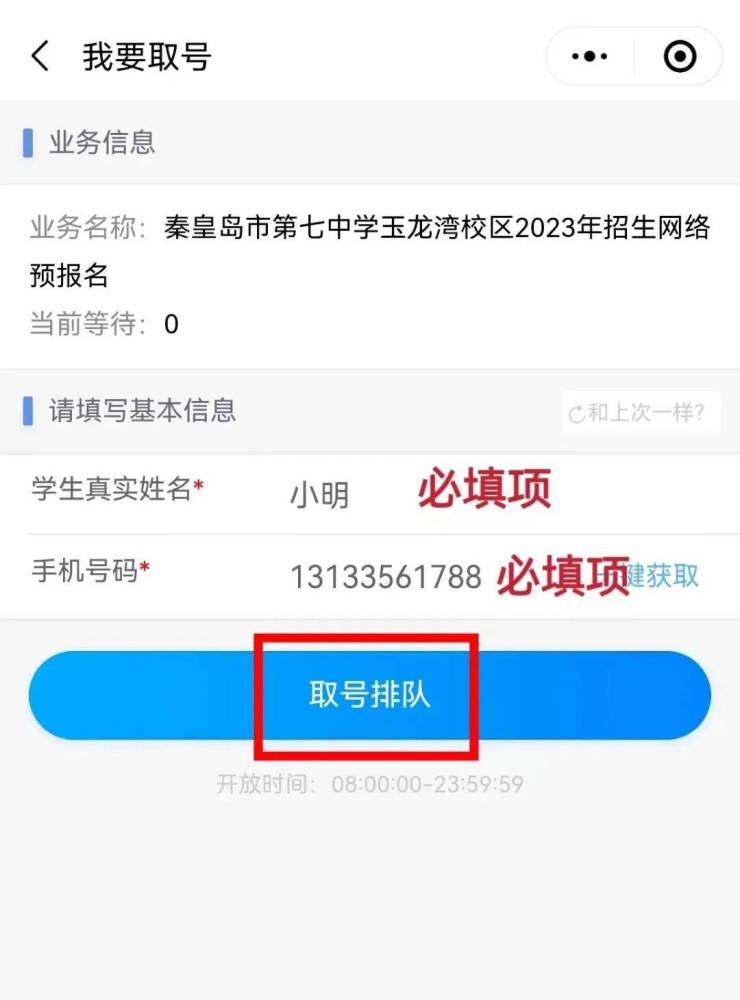740x1000 pixels.
Task: Tap 和上次一样 to reuse previous info
Action: coord(640,412)
